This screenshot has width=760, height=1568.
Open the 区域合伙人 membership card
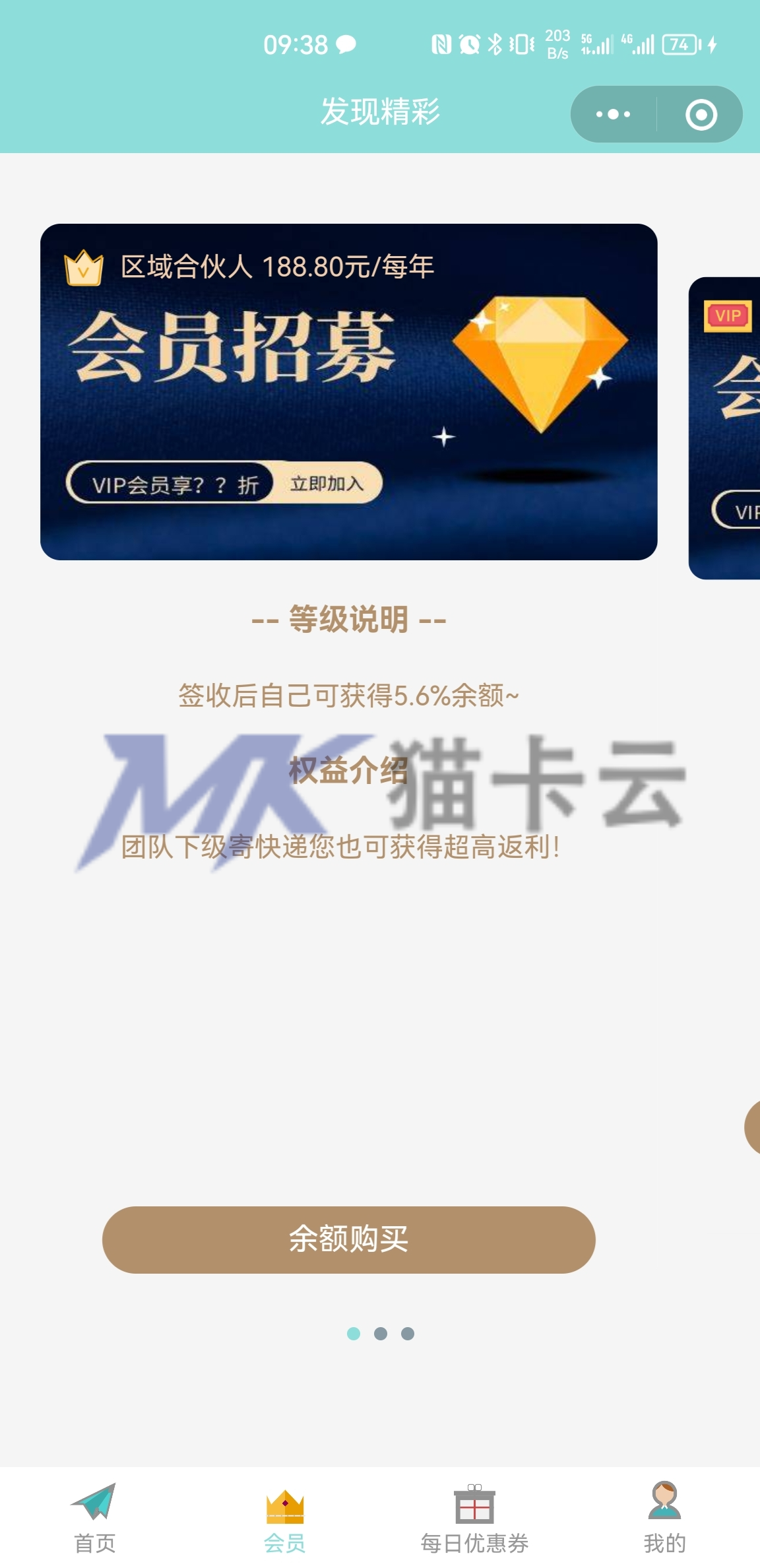coord(348,391)
